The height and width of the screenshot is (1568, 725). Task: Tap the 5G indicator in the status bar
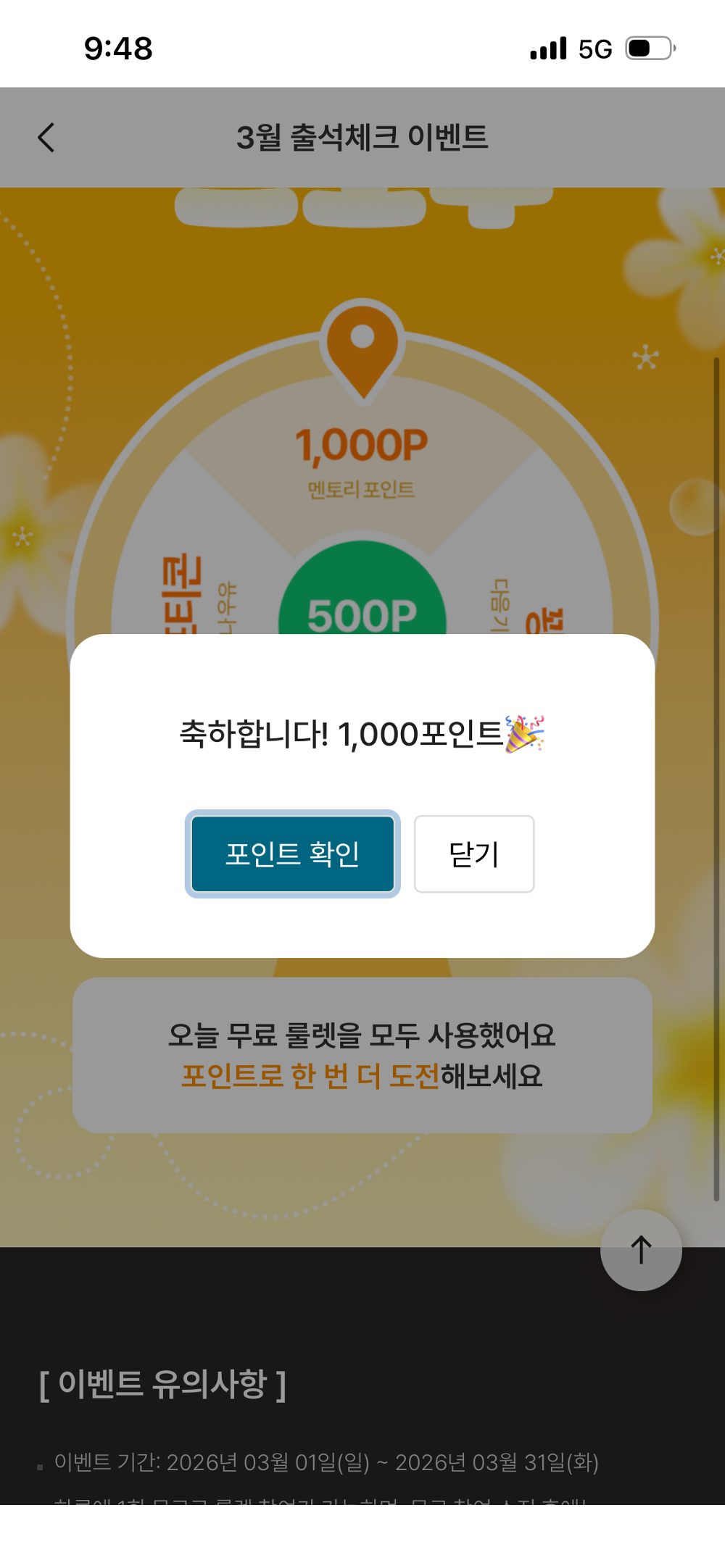tap(592, 48)
